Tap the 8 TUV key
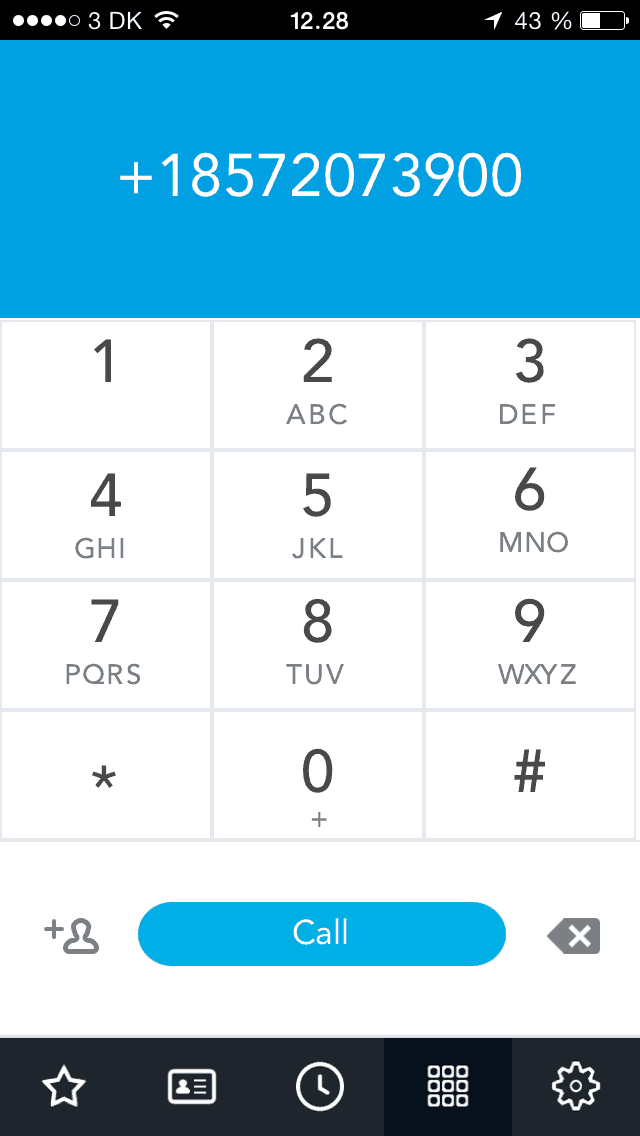Viewport: 640px width, 1136px height. [x=318, y=645]
